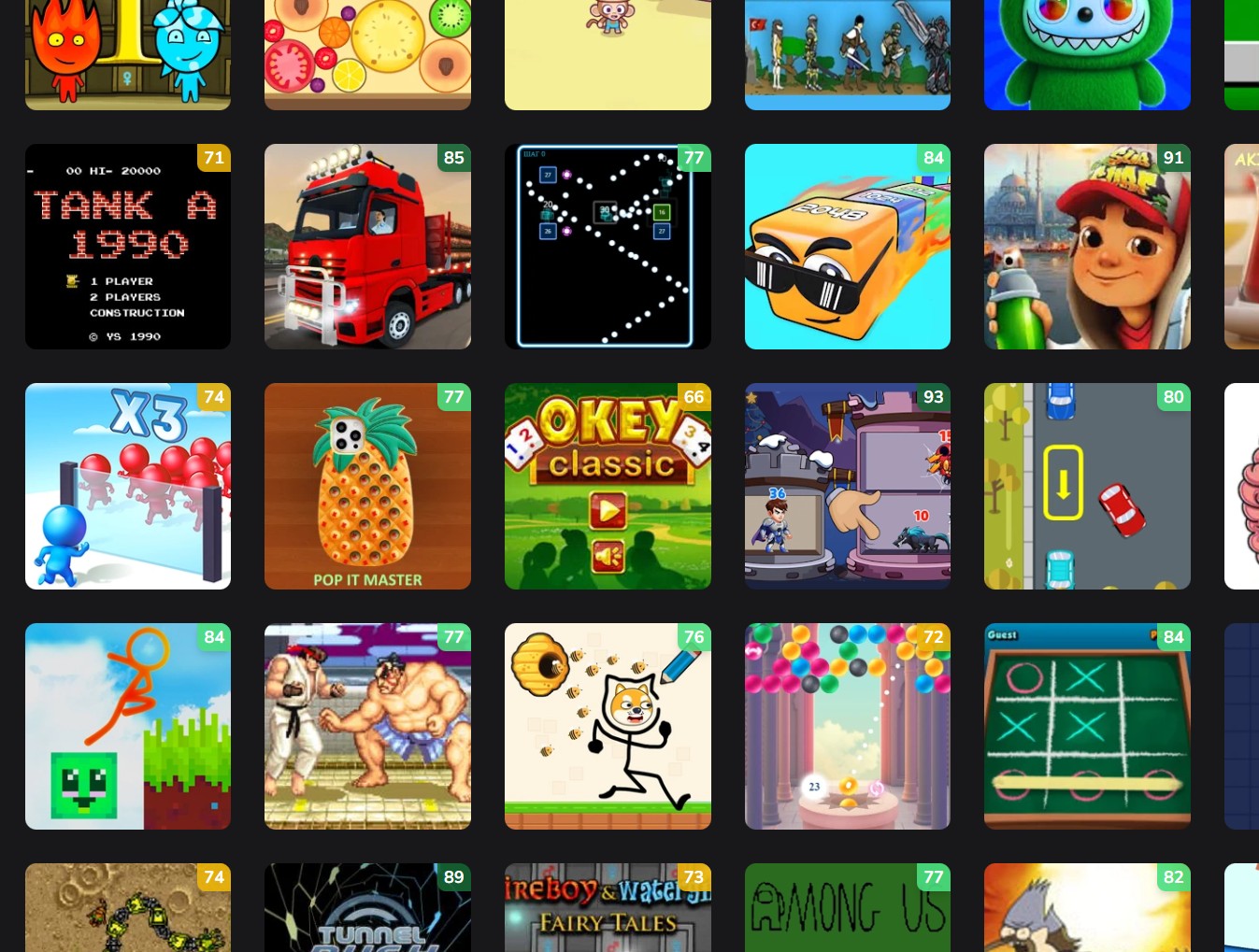Open the Tank A 1990 game
The image size is (1259, 952).
pos(127,247)
